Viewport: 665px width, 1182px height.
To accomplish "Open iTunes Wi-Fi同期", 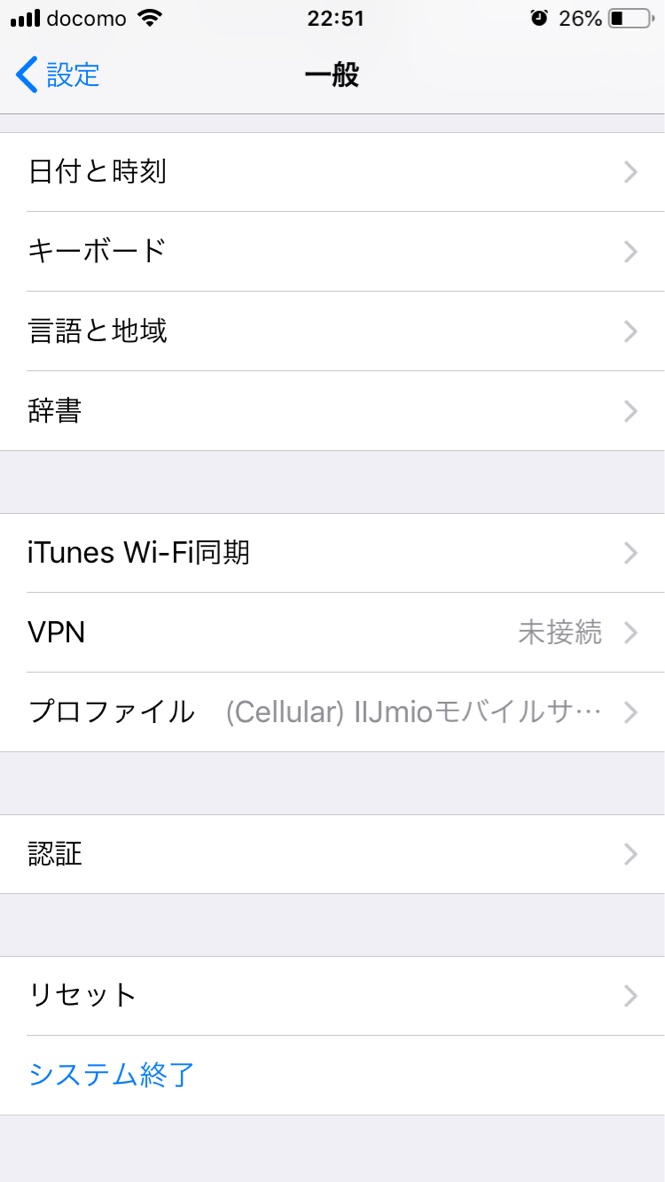I will [332, 552].
